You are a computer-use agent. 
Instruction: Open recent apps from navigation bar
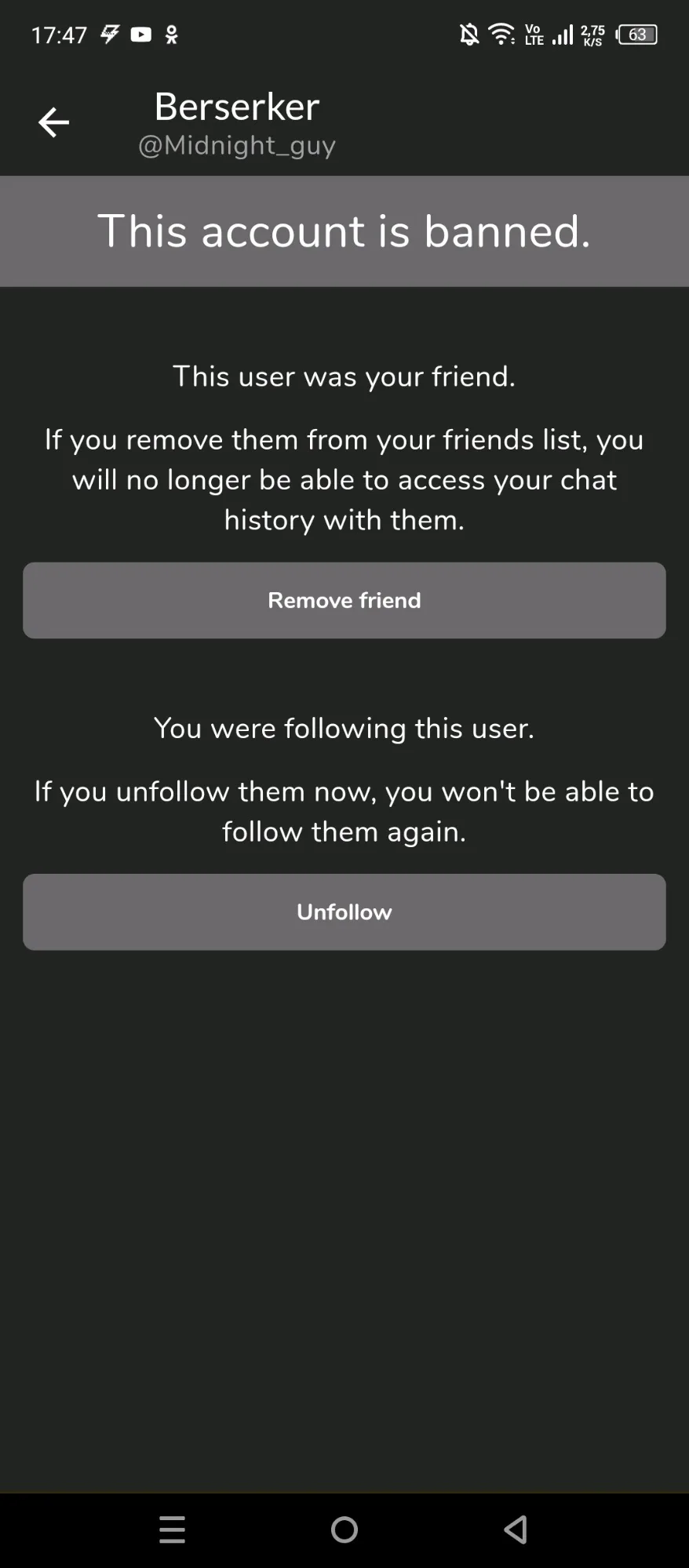pos(172,1530)
